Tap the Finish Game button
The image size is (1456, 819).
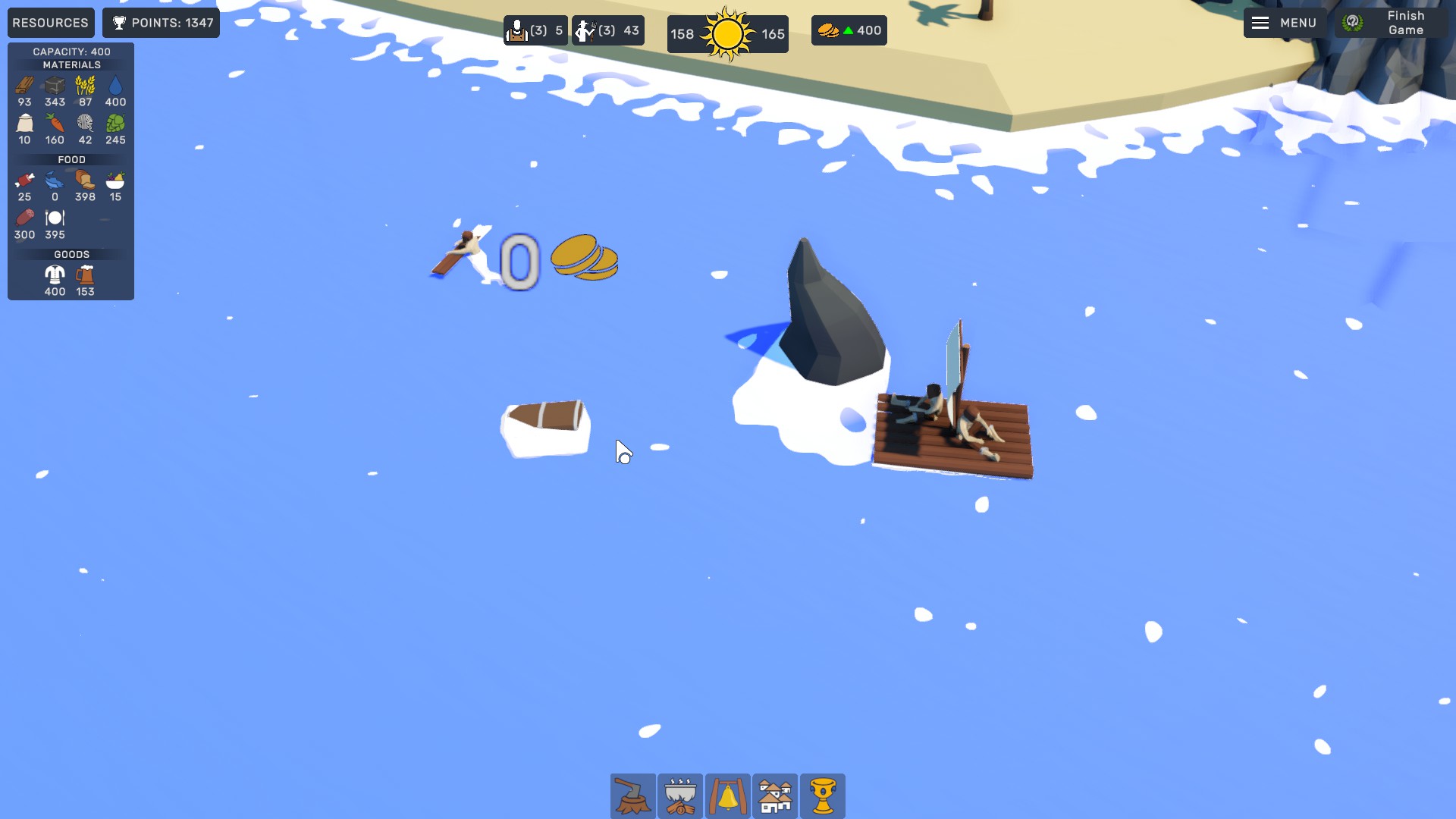[1391, 23]
